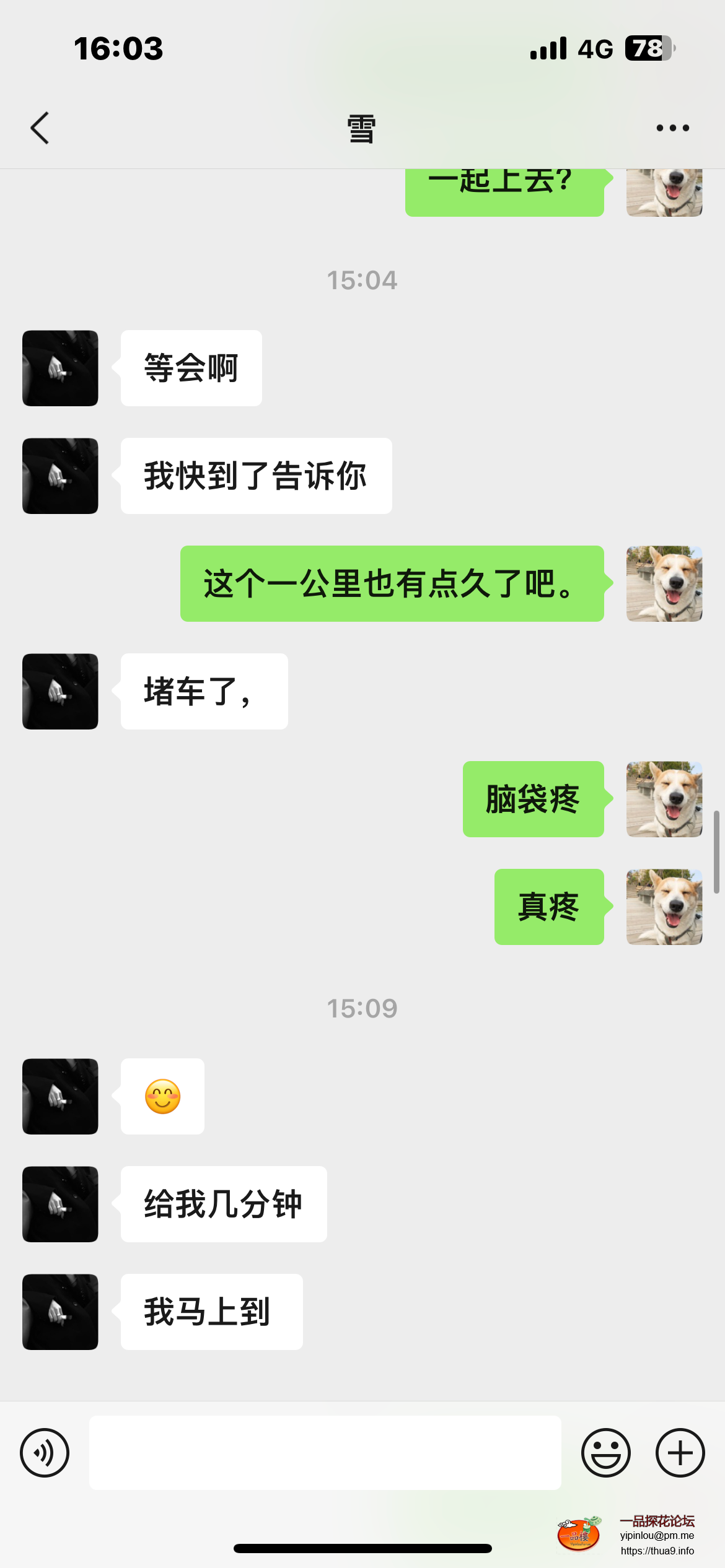Open the voice message input icon
The height and width of the screenshot is (1568, 725).
pos(44,1452)
